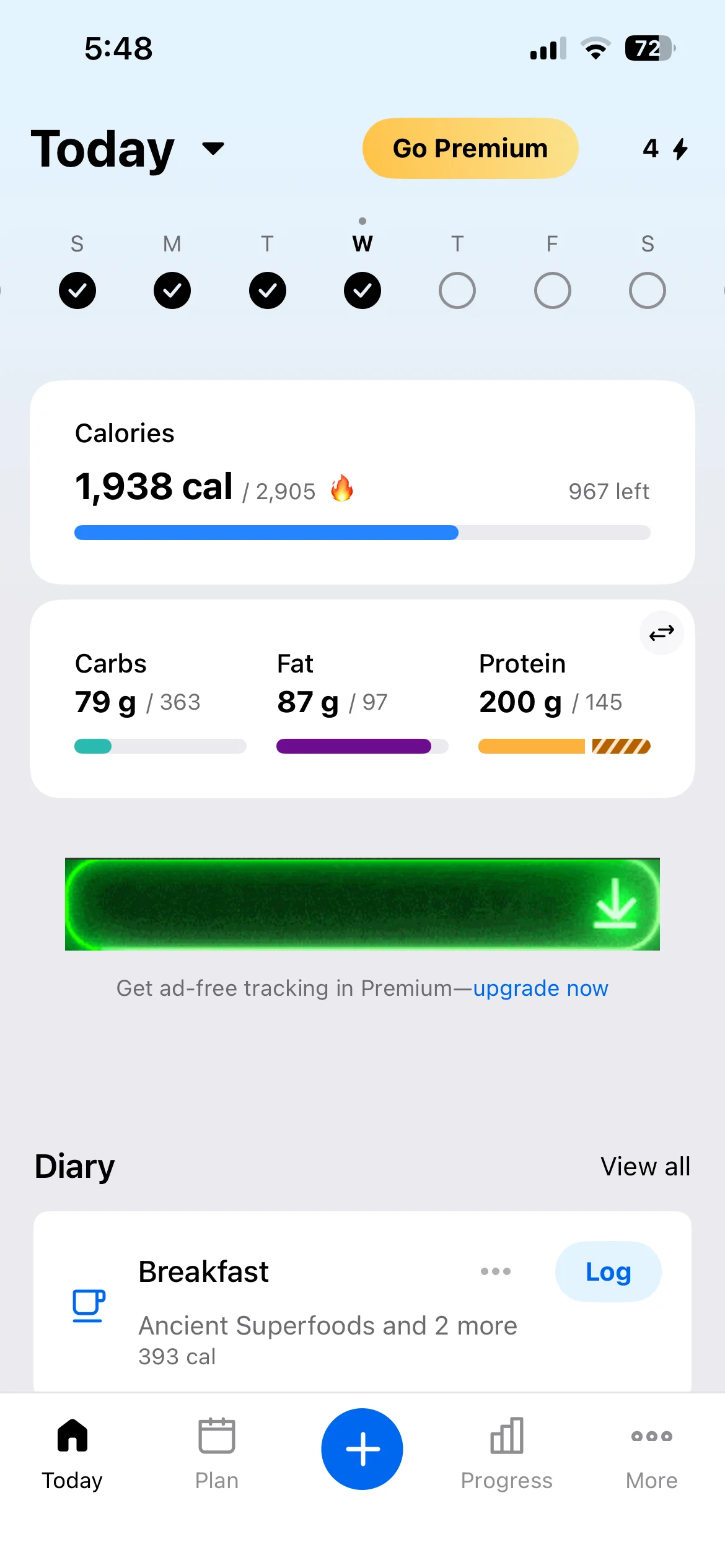This screenshot has width=725, height=1568.
Task: Select Friday in the week strip
Action: pos(551,290)
